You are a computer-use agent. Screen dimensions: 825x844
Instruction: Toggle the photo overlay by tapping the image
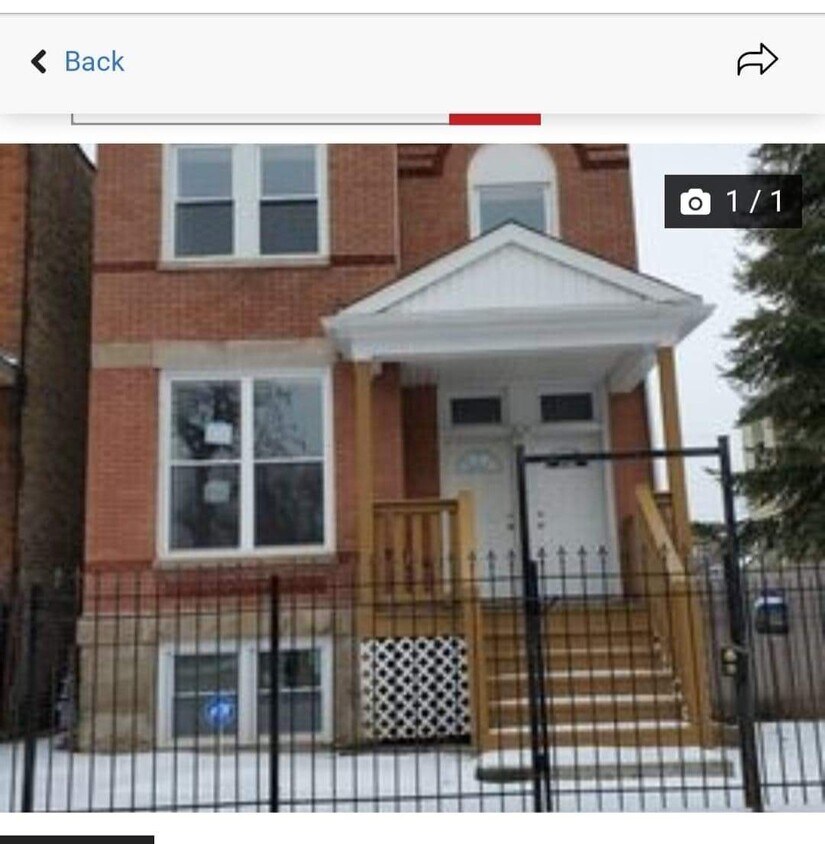click(x=412, y=480)
